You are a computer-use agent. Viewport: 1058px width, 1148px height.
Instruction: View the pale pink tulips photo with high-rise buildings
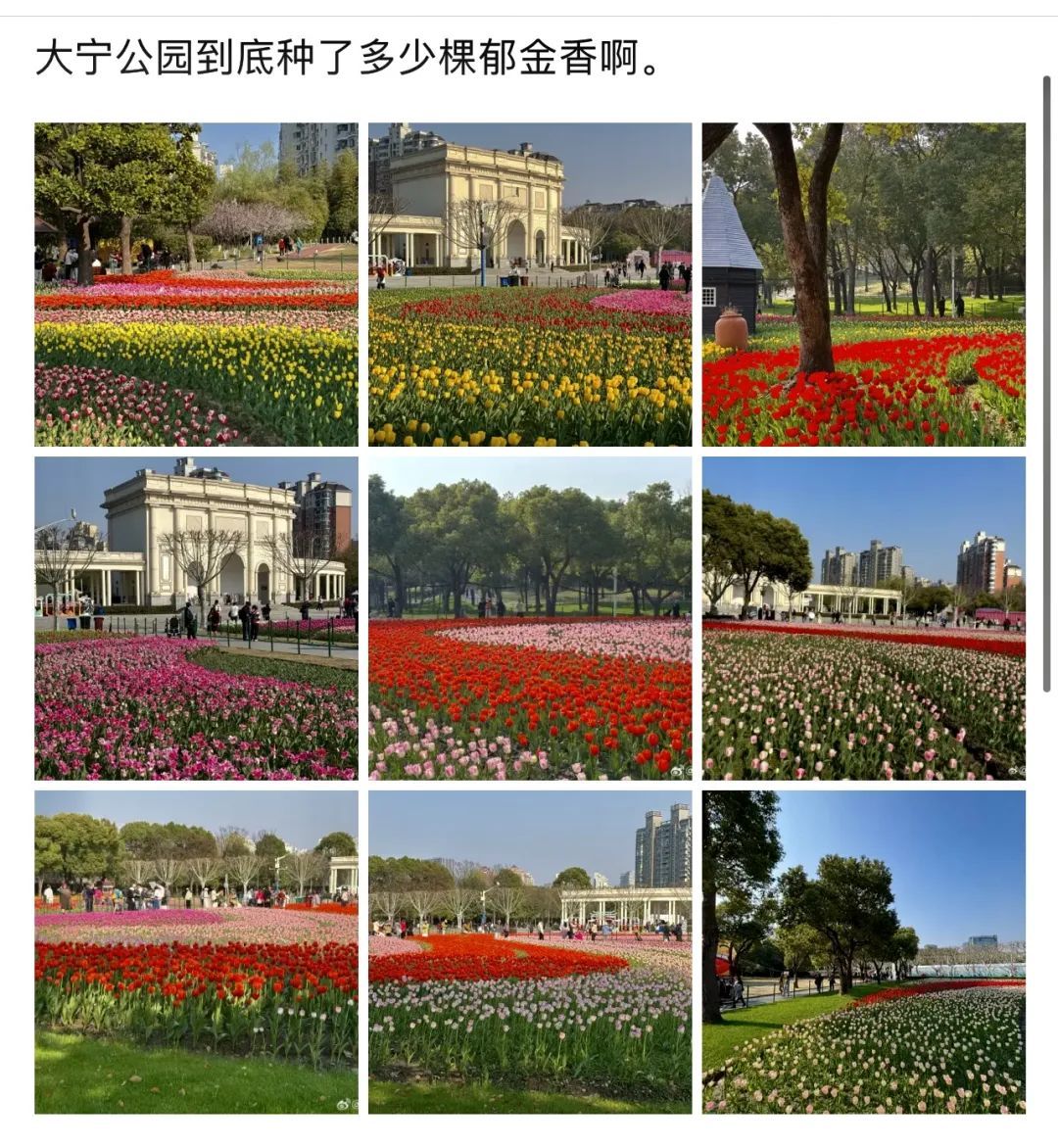click(863, 618)
